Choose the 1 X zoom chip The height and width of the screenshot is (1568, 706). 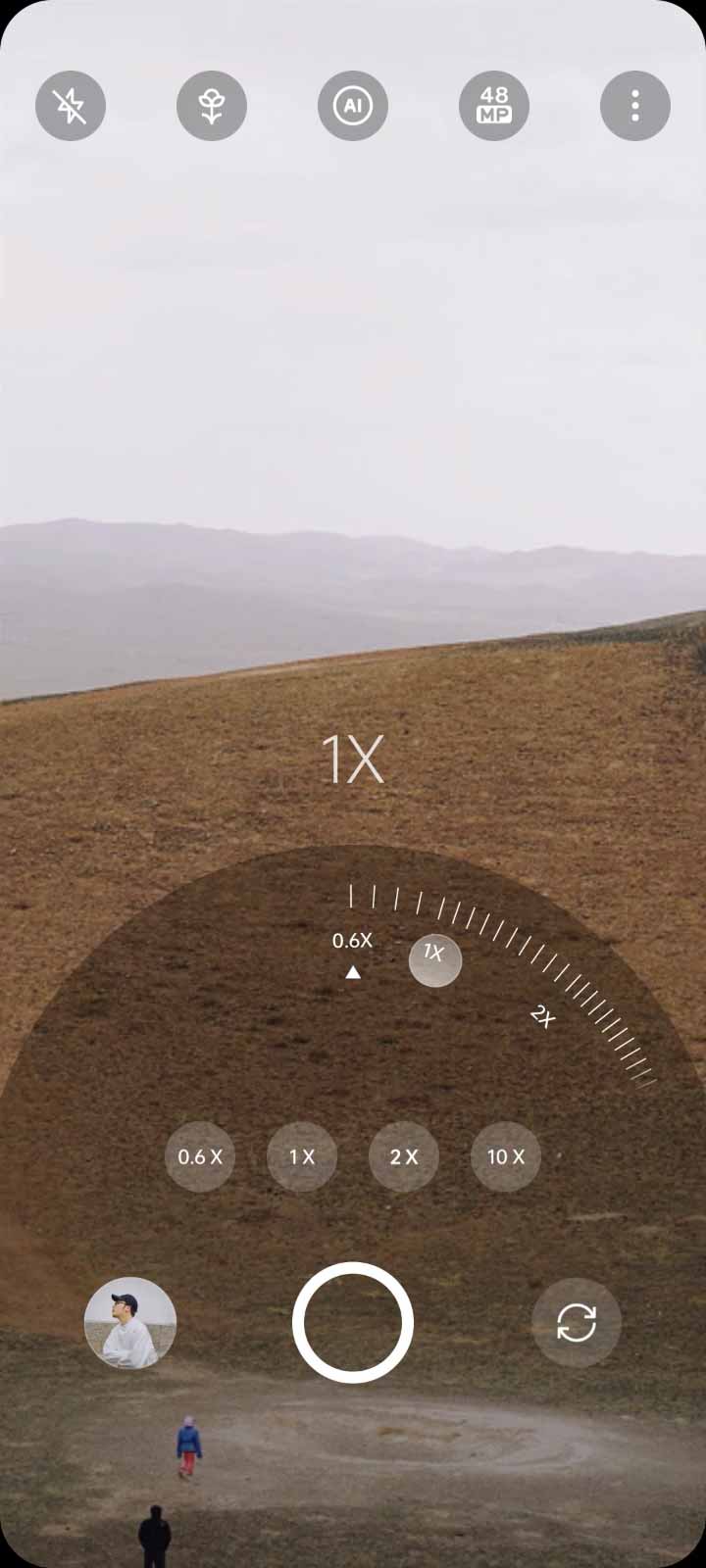(x=302, y=1156)
